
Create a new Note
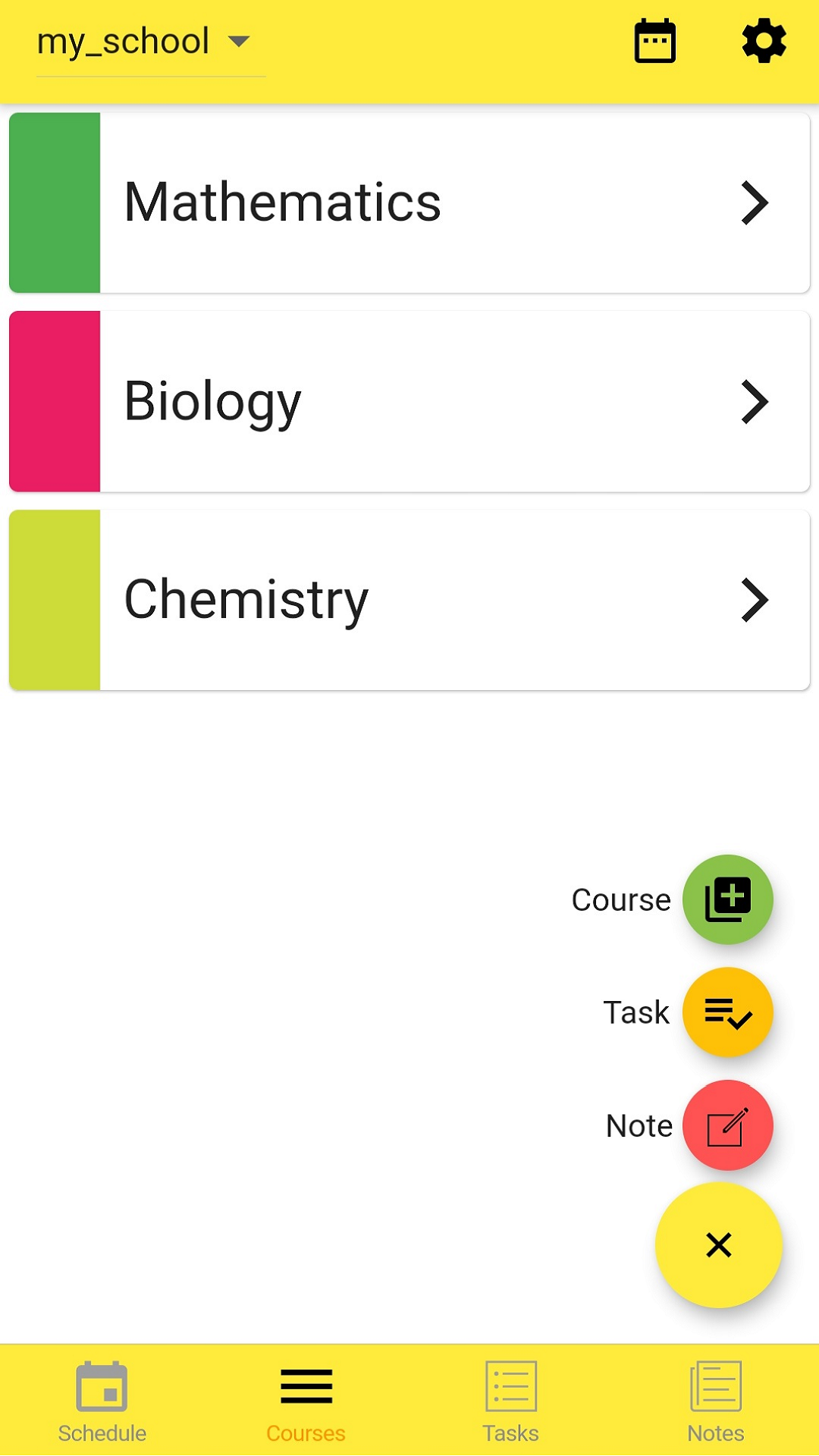coord(727,1125)
